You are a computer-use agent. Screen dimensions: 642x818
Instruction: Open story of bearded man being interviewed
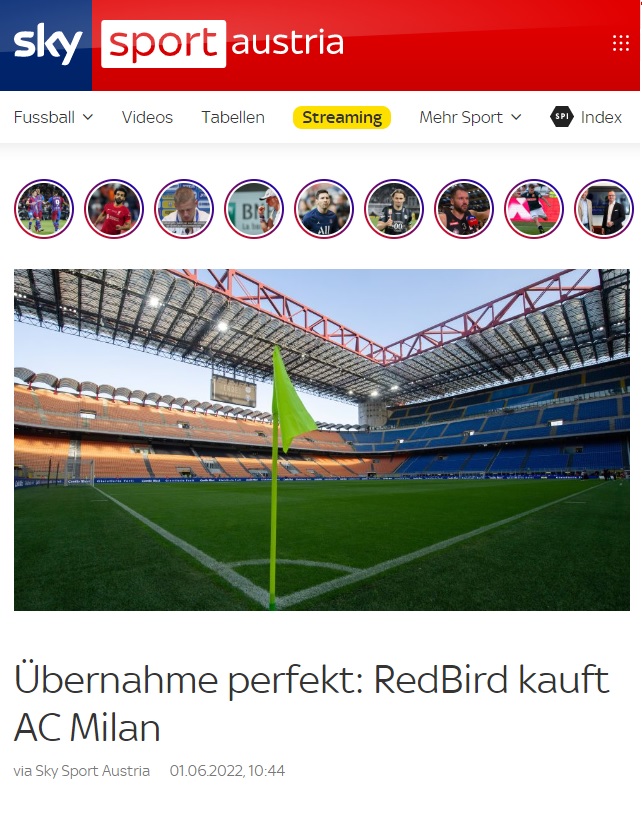(464, 209)
